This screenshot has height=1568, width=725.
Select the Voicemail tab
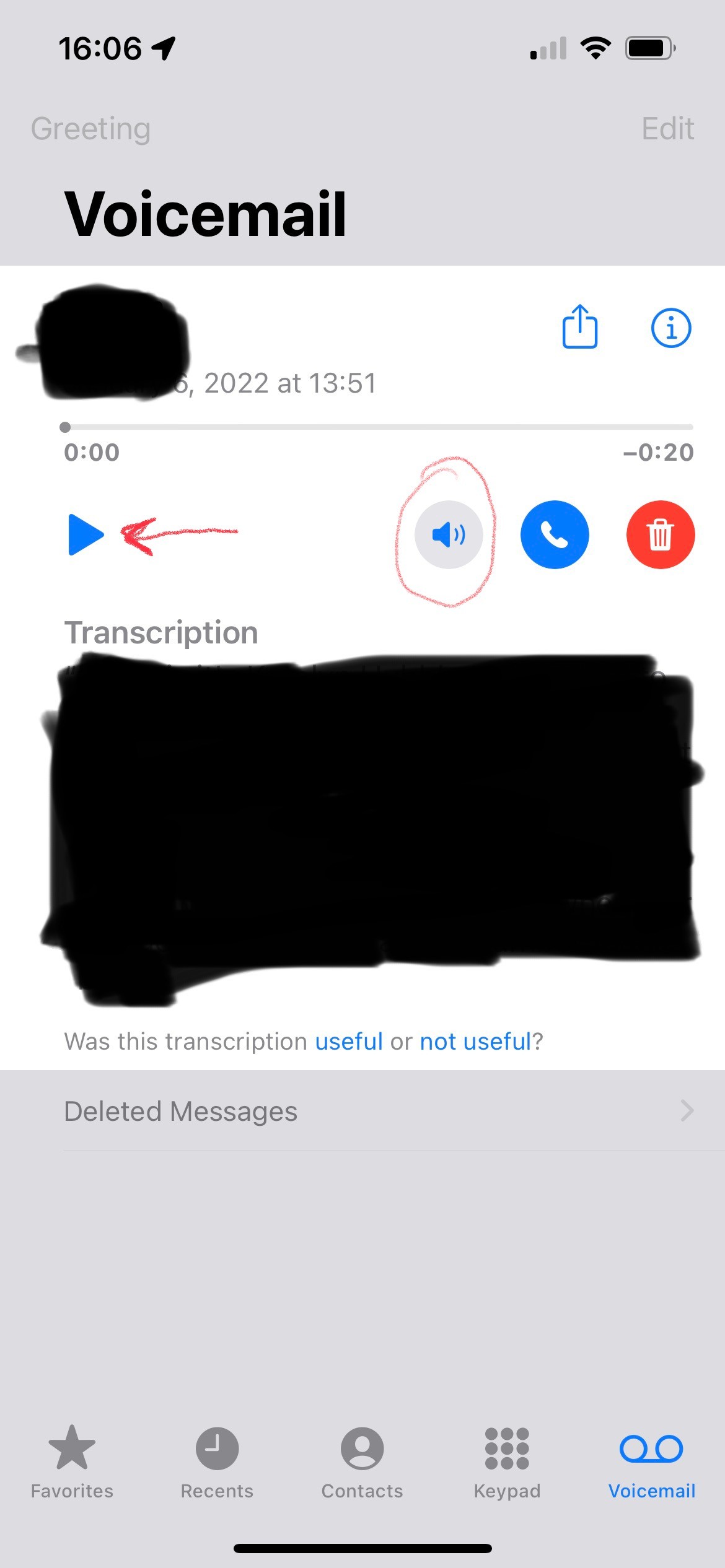tap(651, 1461)
